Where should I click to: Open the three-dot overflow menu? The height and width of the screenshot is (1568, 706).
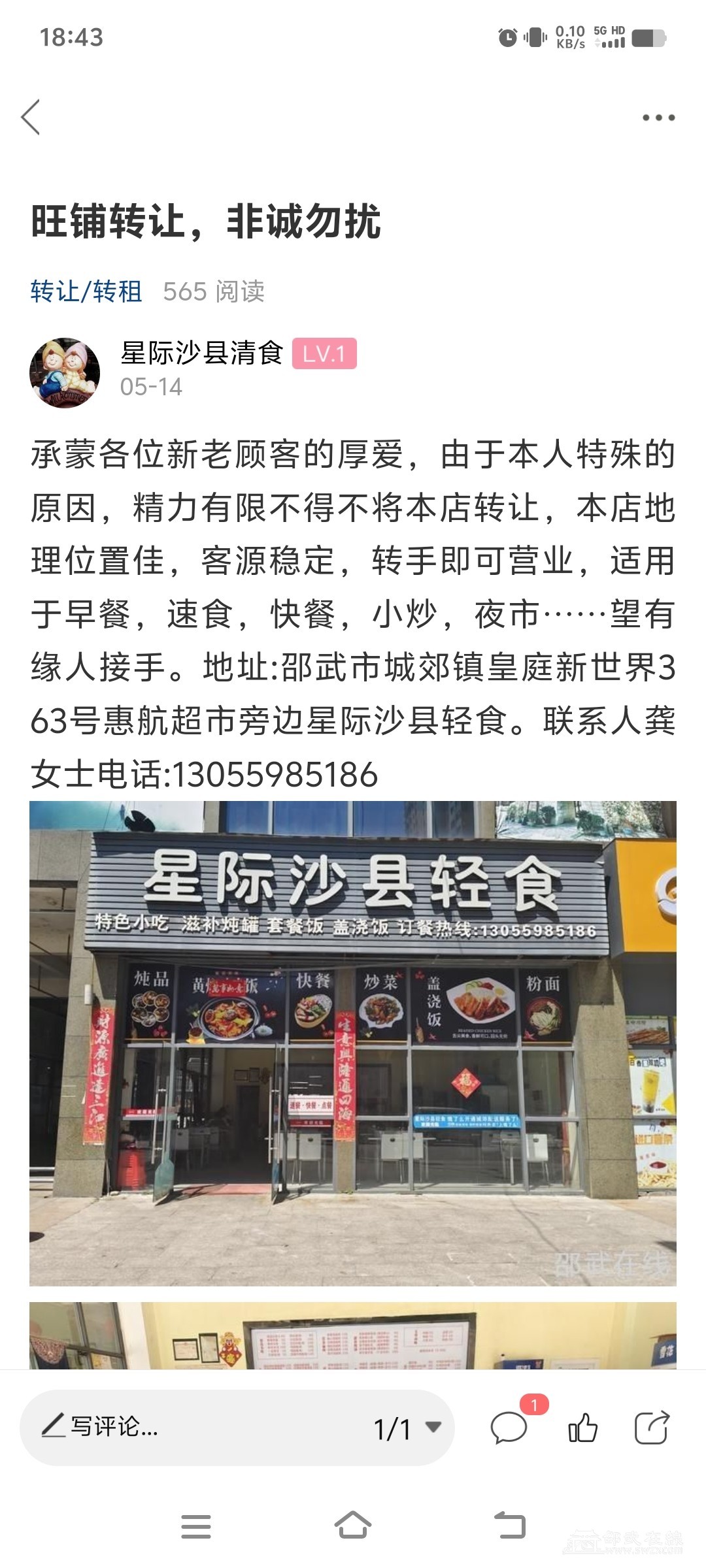658,118
